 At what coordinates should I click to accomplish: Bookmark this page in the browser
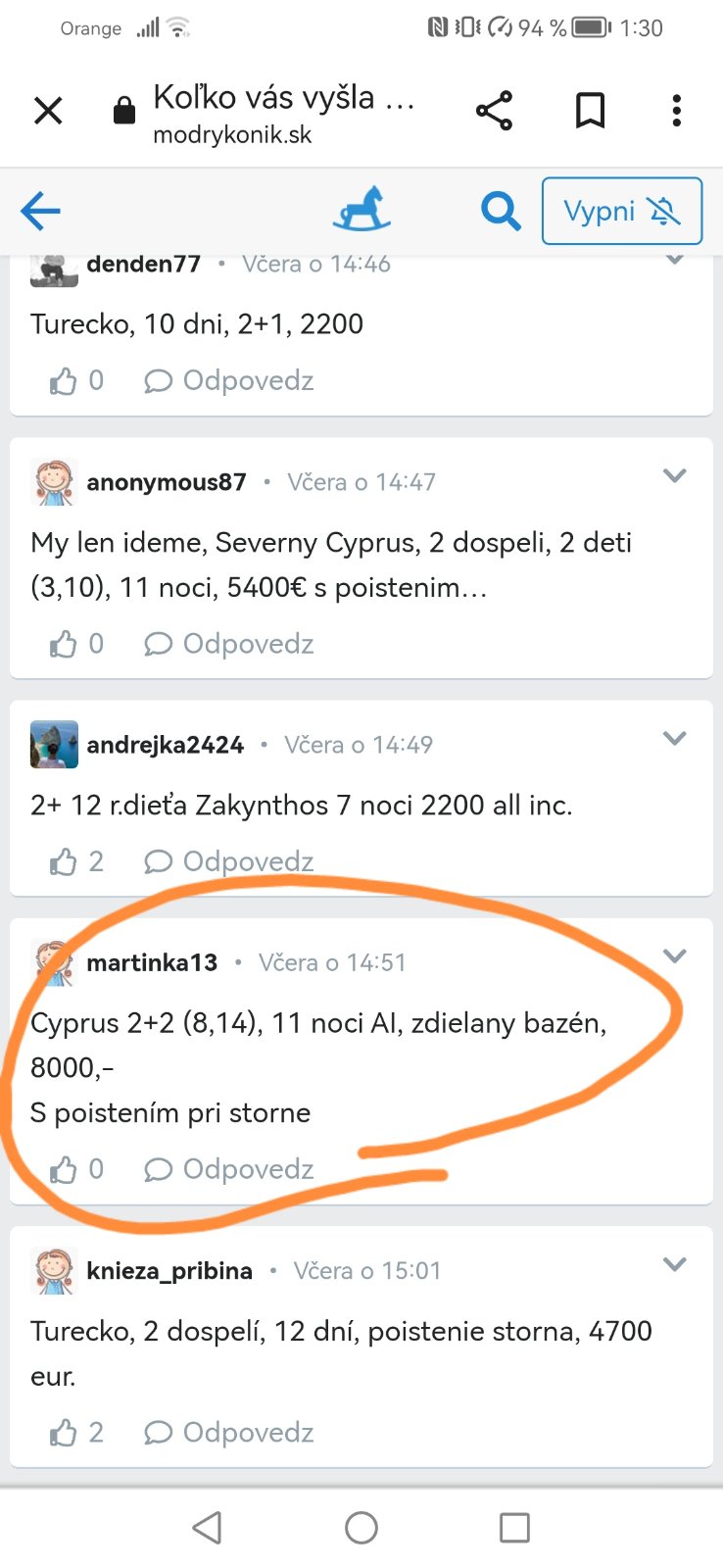(x=590, y=111)
